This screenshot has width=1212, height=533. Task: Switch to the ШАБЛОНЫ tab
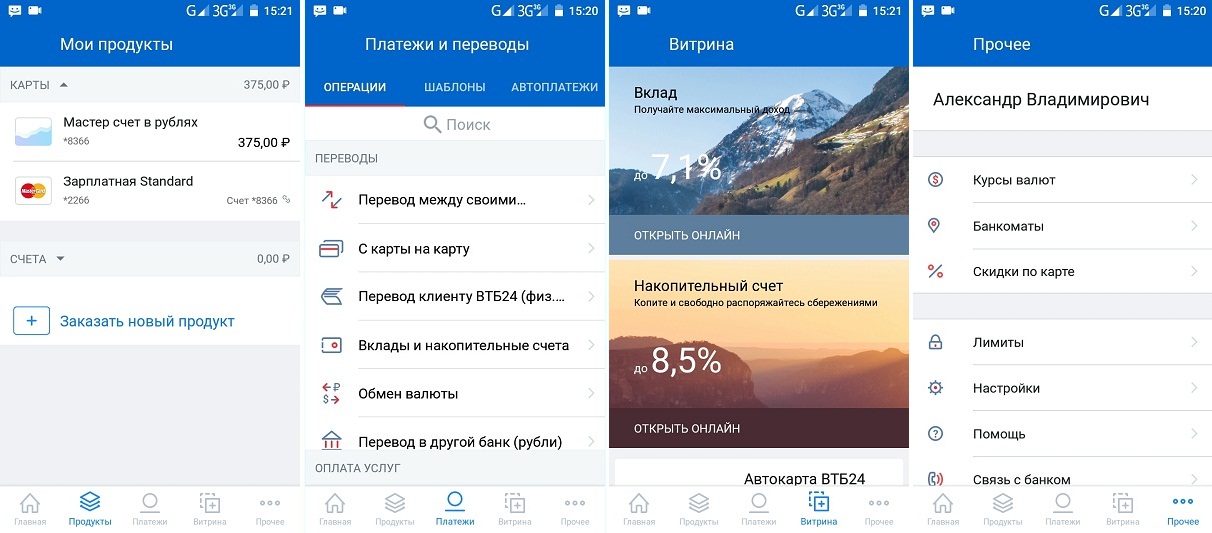(455, 87)
